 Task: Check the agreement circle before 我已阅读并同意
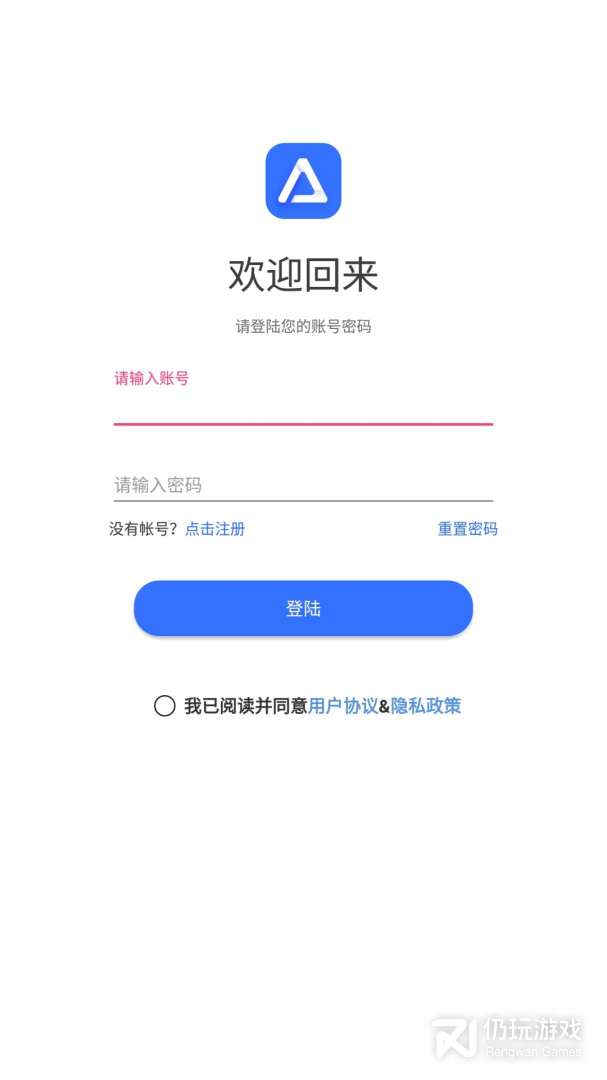coord(165,706)
